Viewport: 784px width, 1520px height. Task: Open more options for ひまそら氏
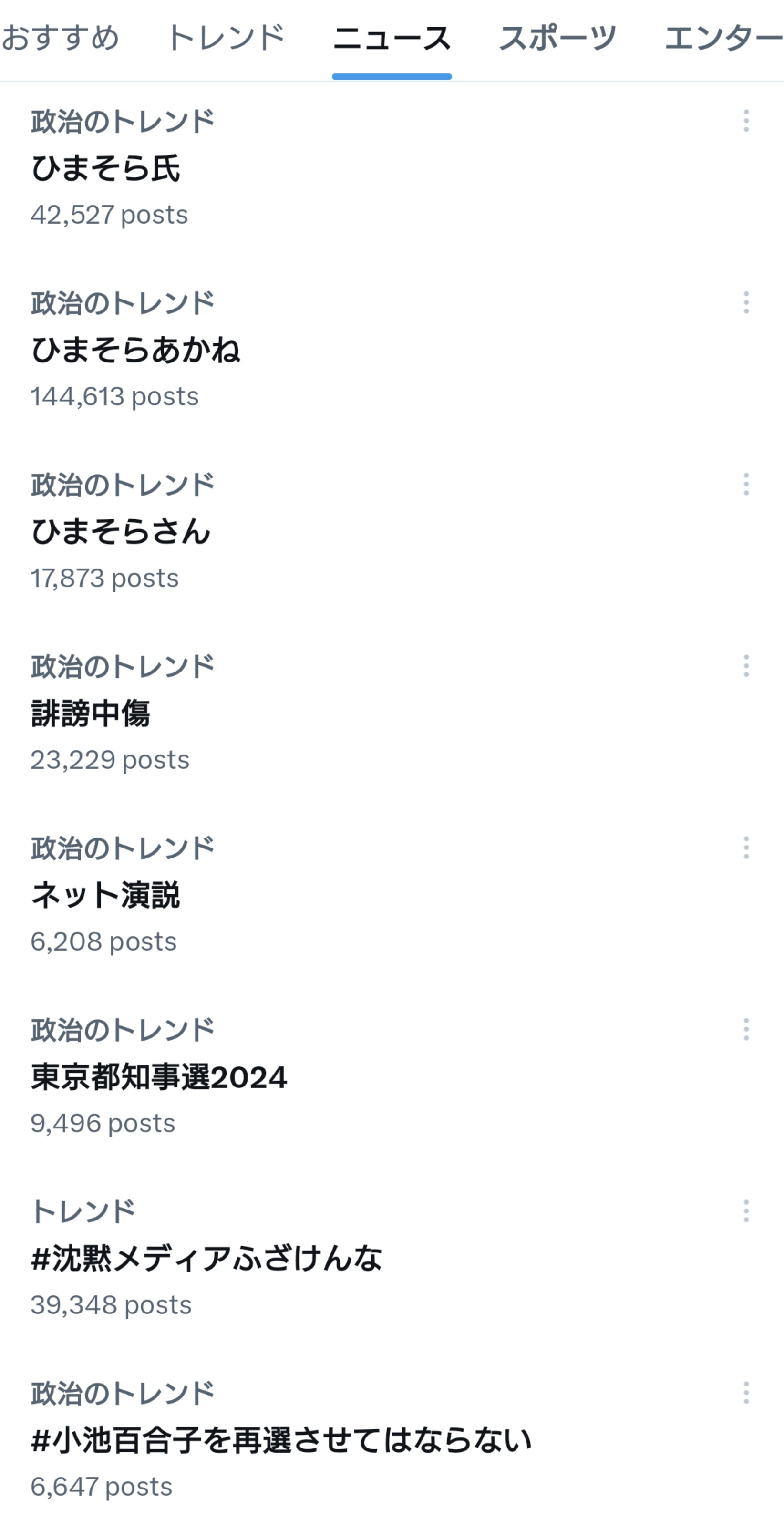(x=746, y=121)
